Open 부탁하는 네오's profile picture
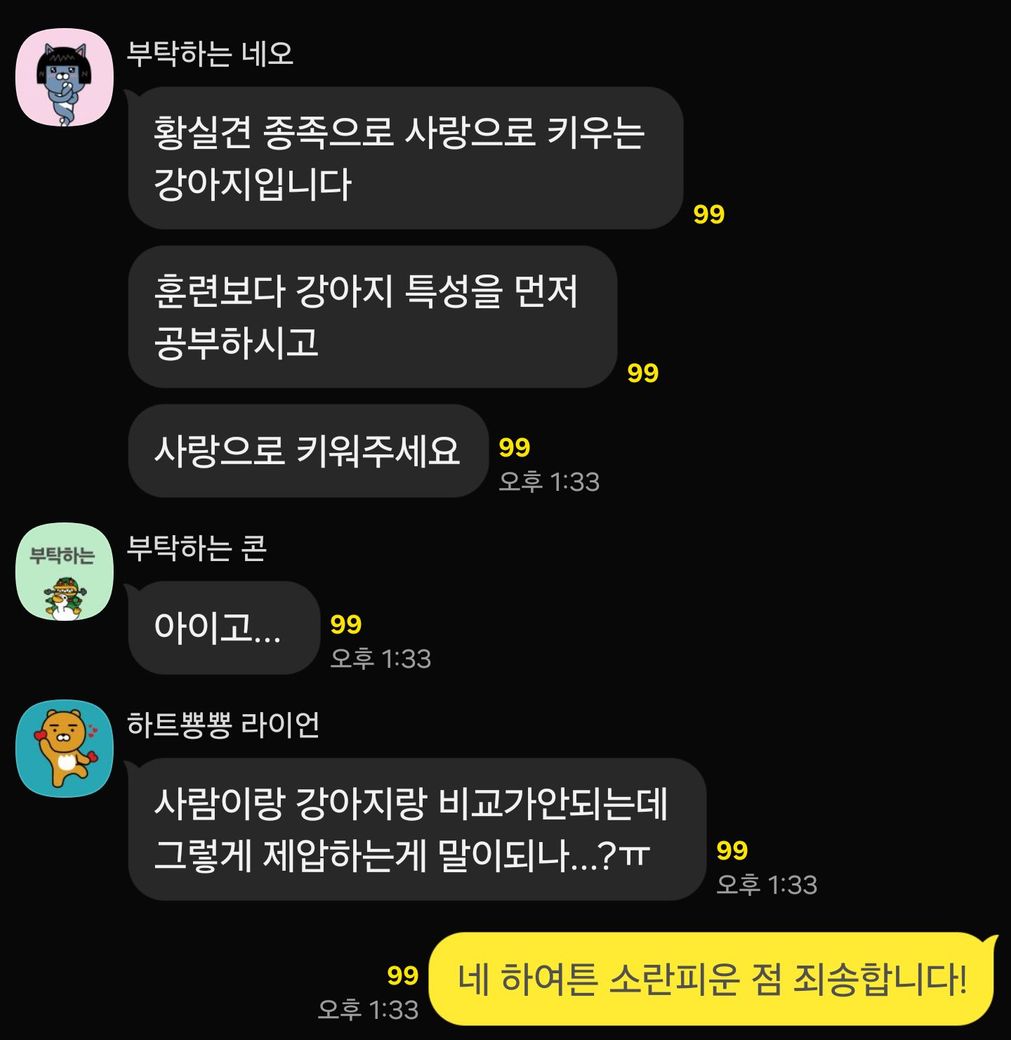This screenshot has width=1011, height=1040. pyautogui.click(x=64, y=77)
